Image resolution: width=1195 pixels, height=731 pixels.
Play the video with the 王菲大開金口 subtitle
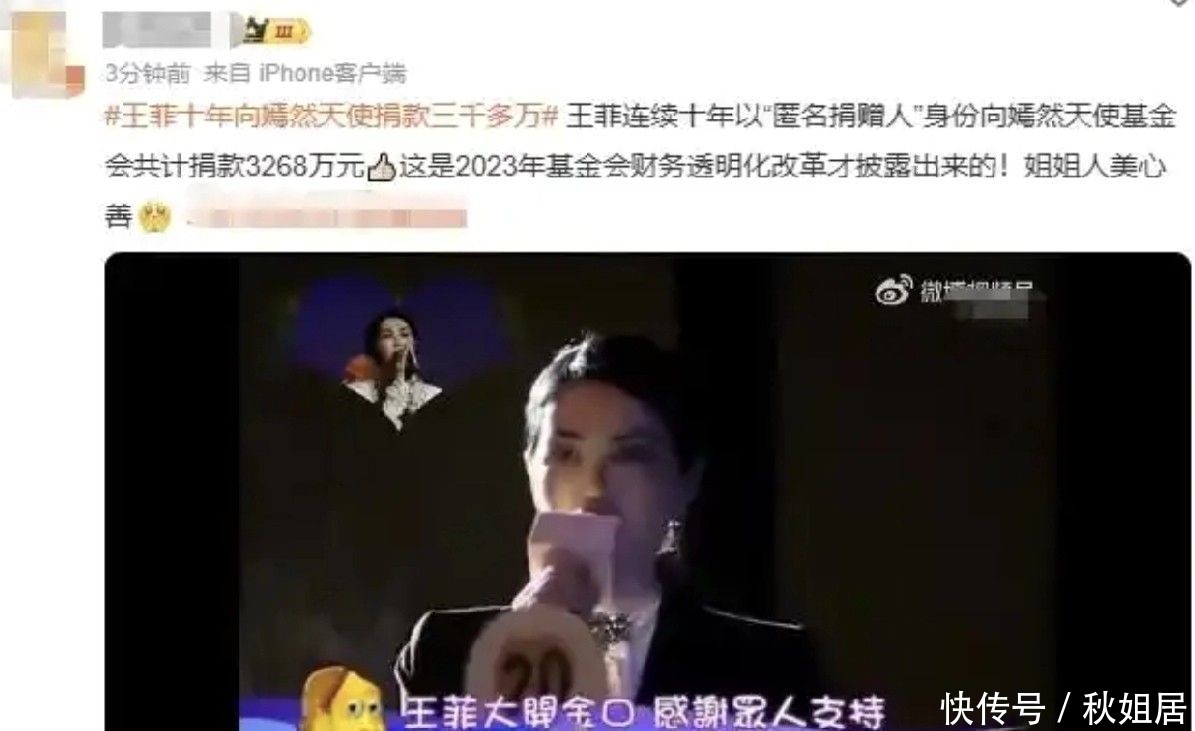(x=647, y=492)
